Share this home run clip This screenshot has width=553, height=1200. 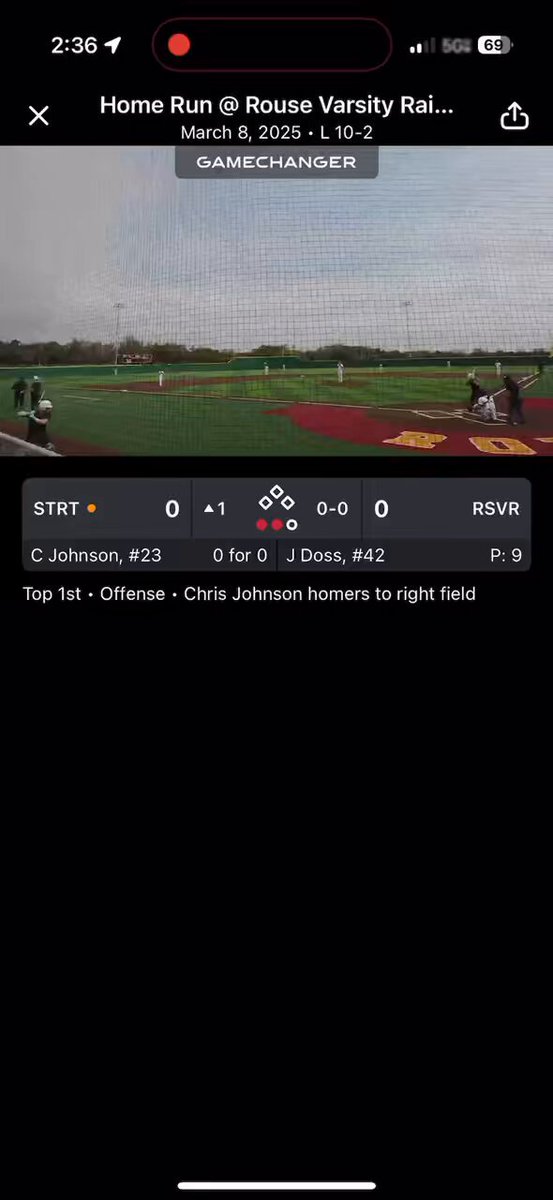[514, 115]
